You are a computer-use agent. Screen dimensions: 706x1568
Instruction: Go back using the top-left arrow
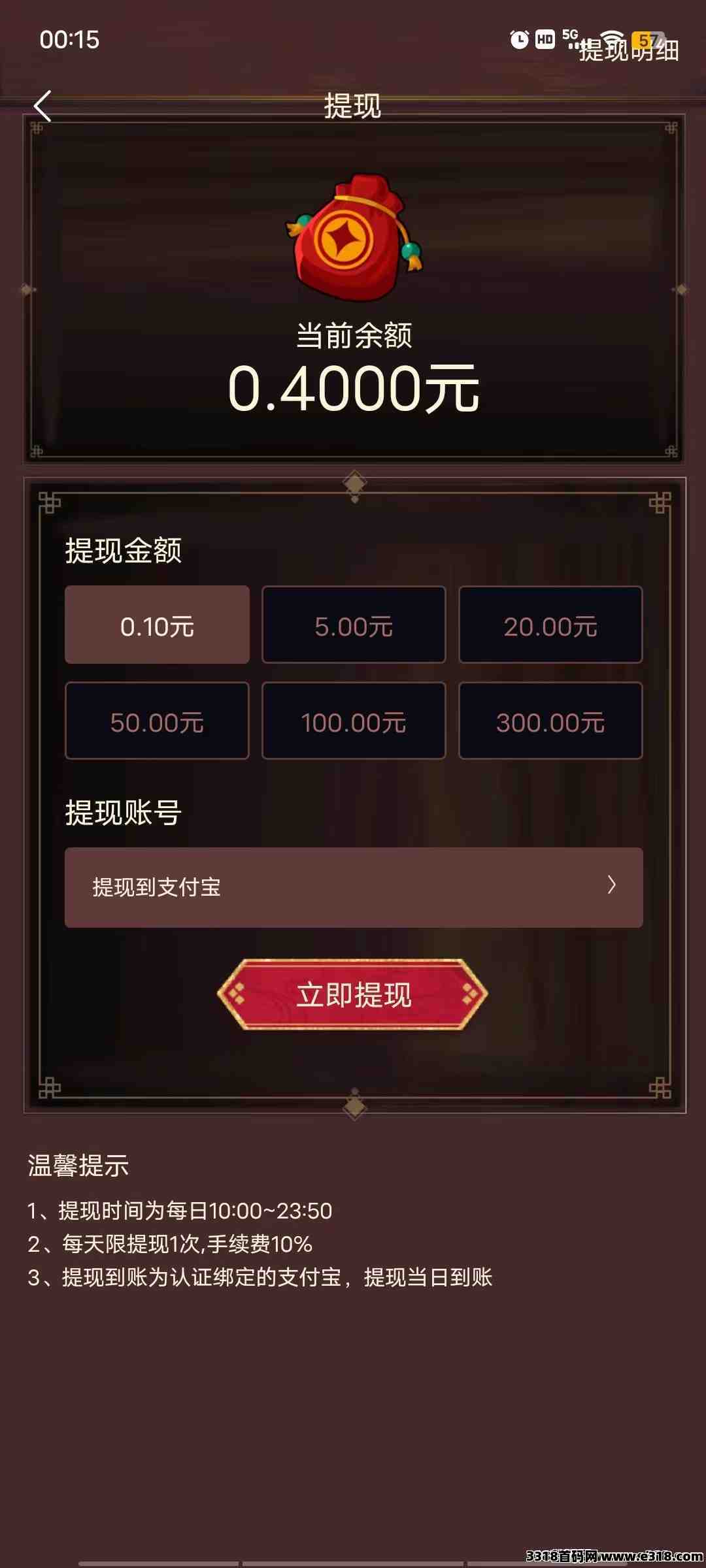click(42, 106)
